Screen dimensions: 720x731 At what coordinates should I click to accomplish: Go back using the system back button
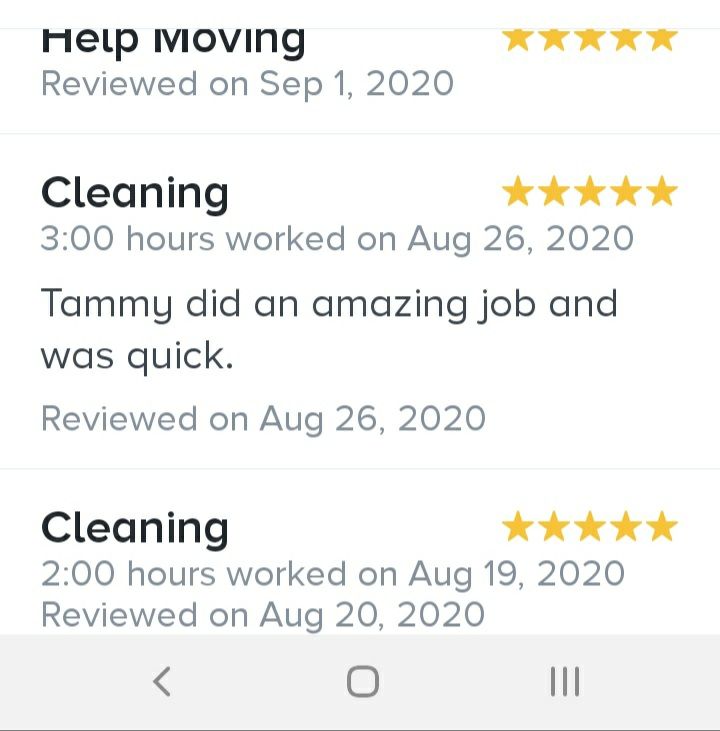162,682
